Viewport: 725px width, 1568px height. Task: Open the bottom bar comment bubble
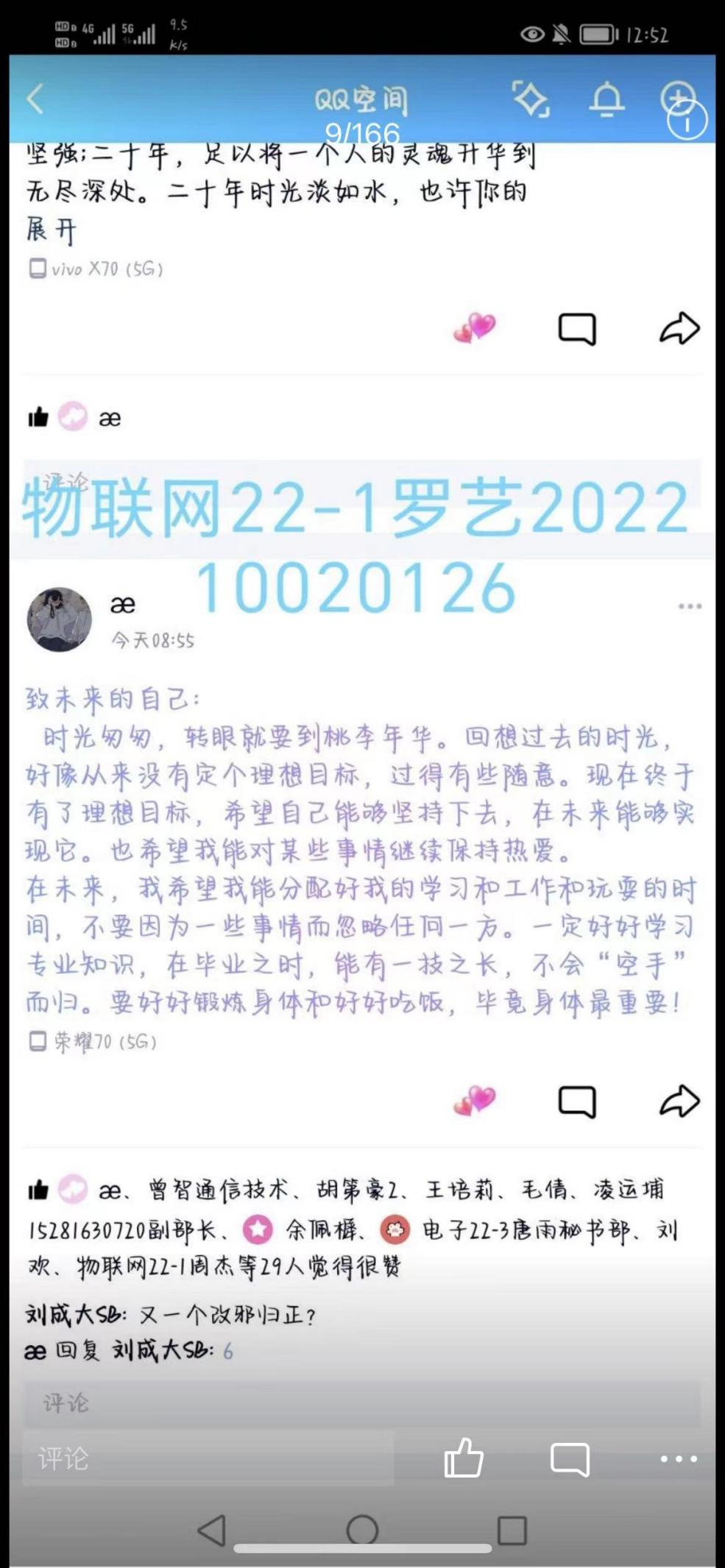[570, 1458]
